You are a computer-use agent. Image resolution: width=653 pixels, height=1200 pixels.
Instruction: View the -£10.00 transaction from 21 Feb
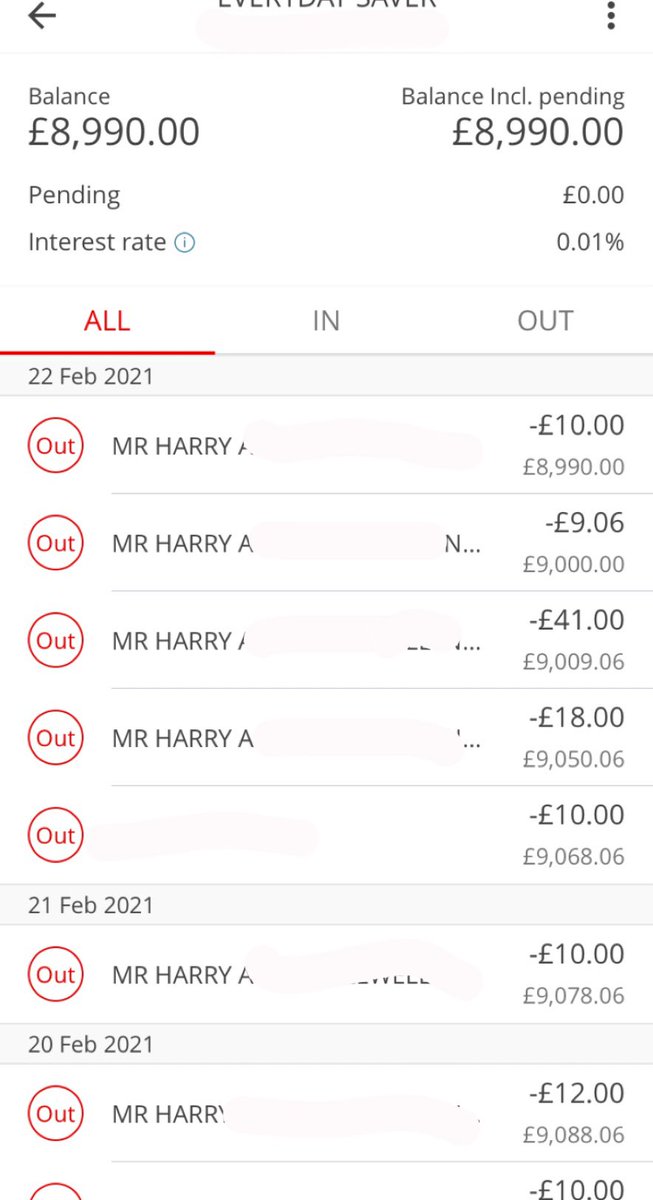click(x=326, y=974)
